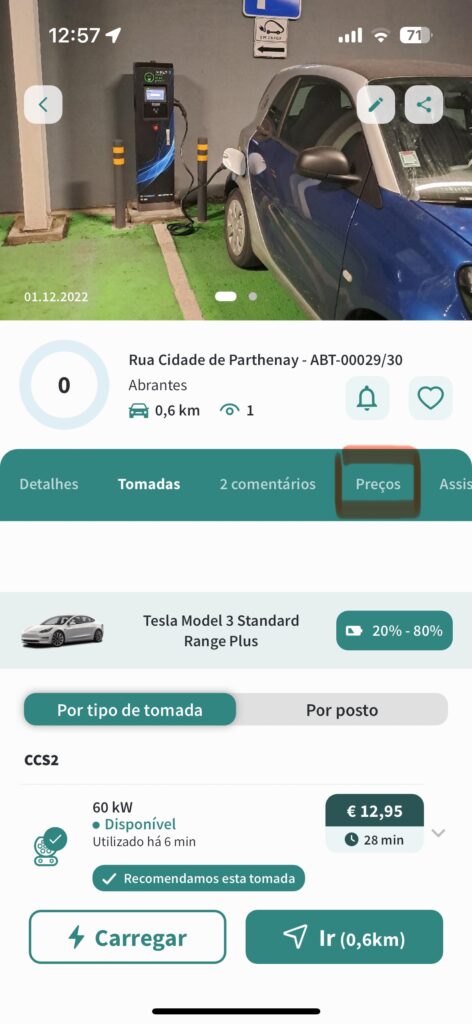Tap the Carregar button

127,937
